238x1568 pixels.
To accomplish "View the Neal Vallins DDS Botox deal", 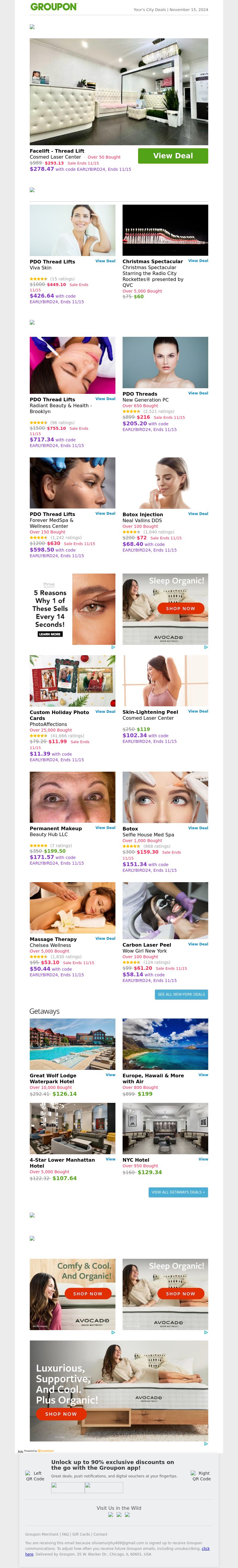I will coord(198,514).
